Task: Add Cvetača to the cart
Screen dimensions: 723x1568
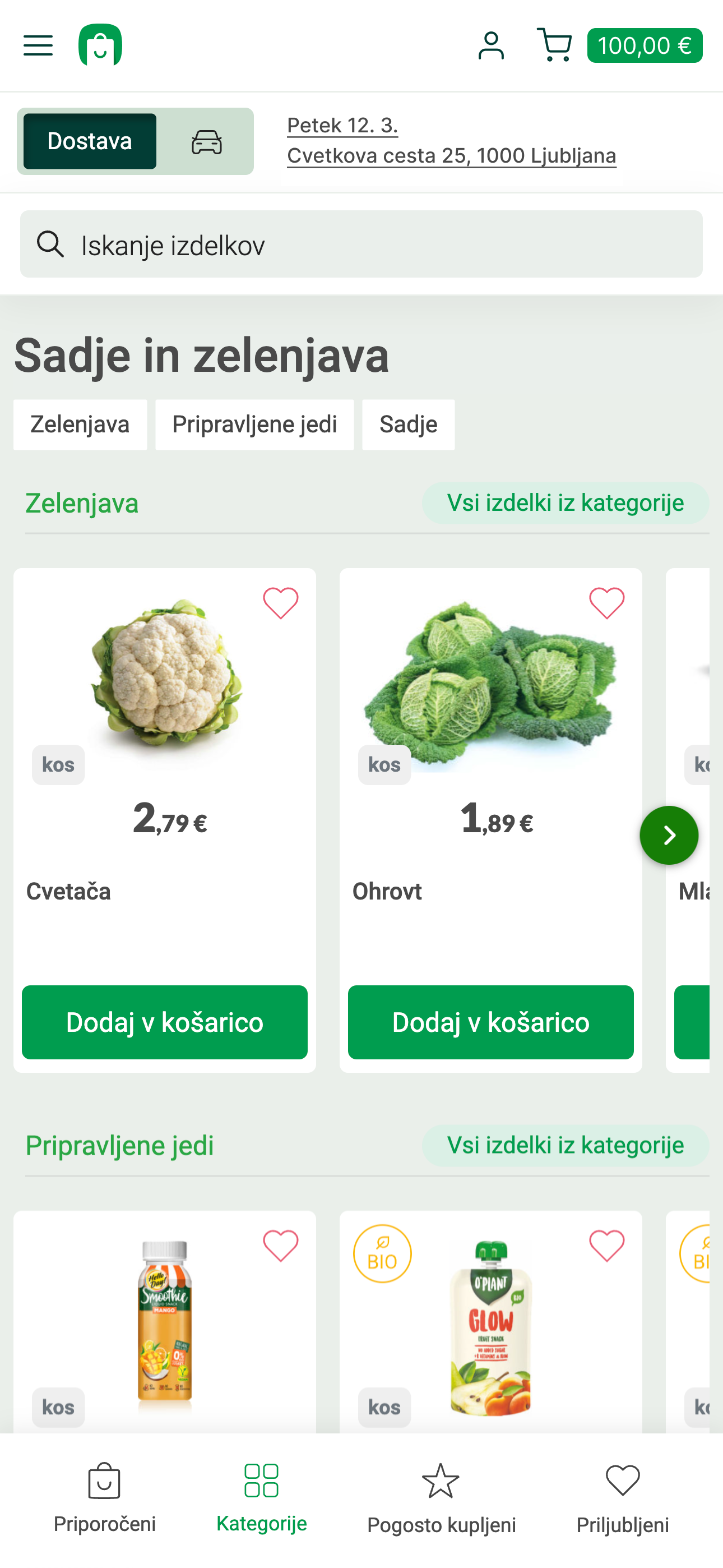Action: (x=164, y=1022)
